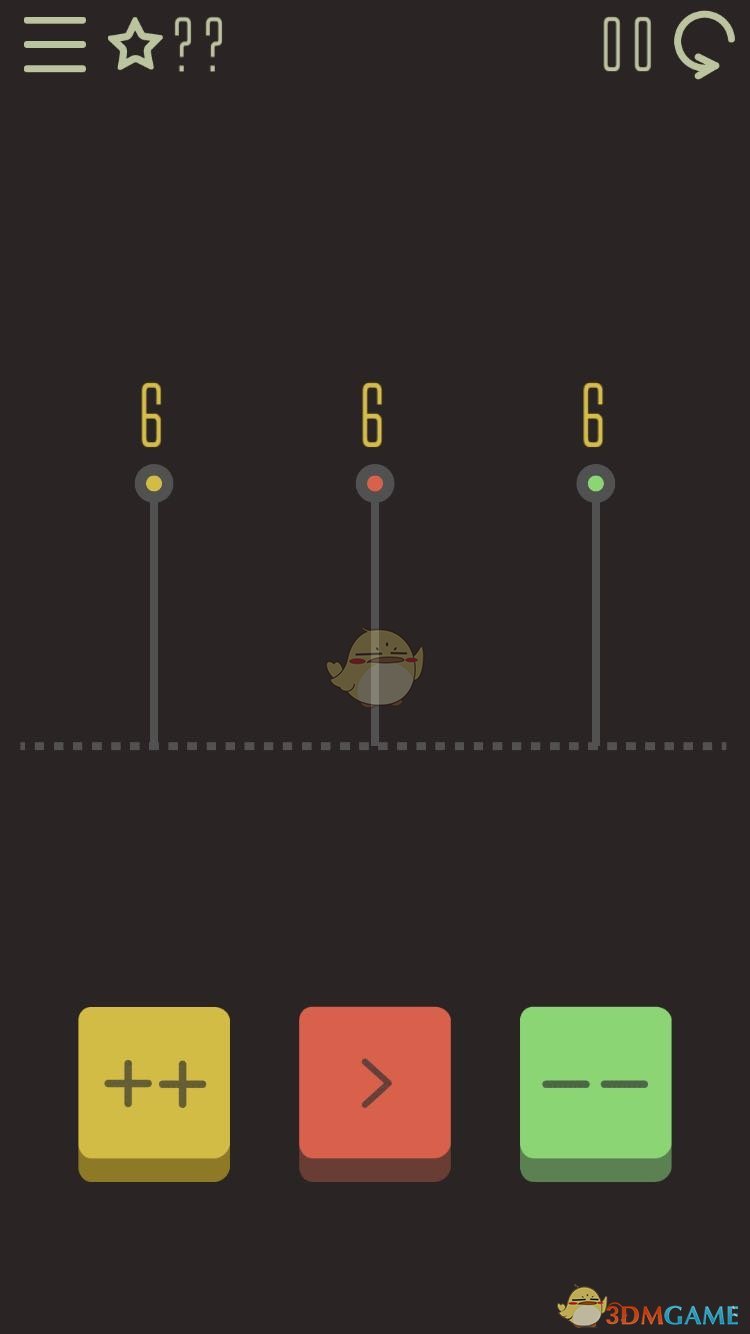The width and height of the screenshot is (750, 1334).
Task: Hit the yellow ++ button
Action: 154,1085
